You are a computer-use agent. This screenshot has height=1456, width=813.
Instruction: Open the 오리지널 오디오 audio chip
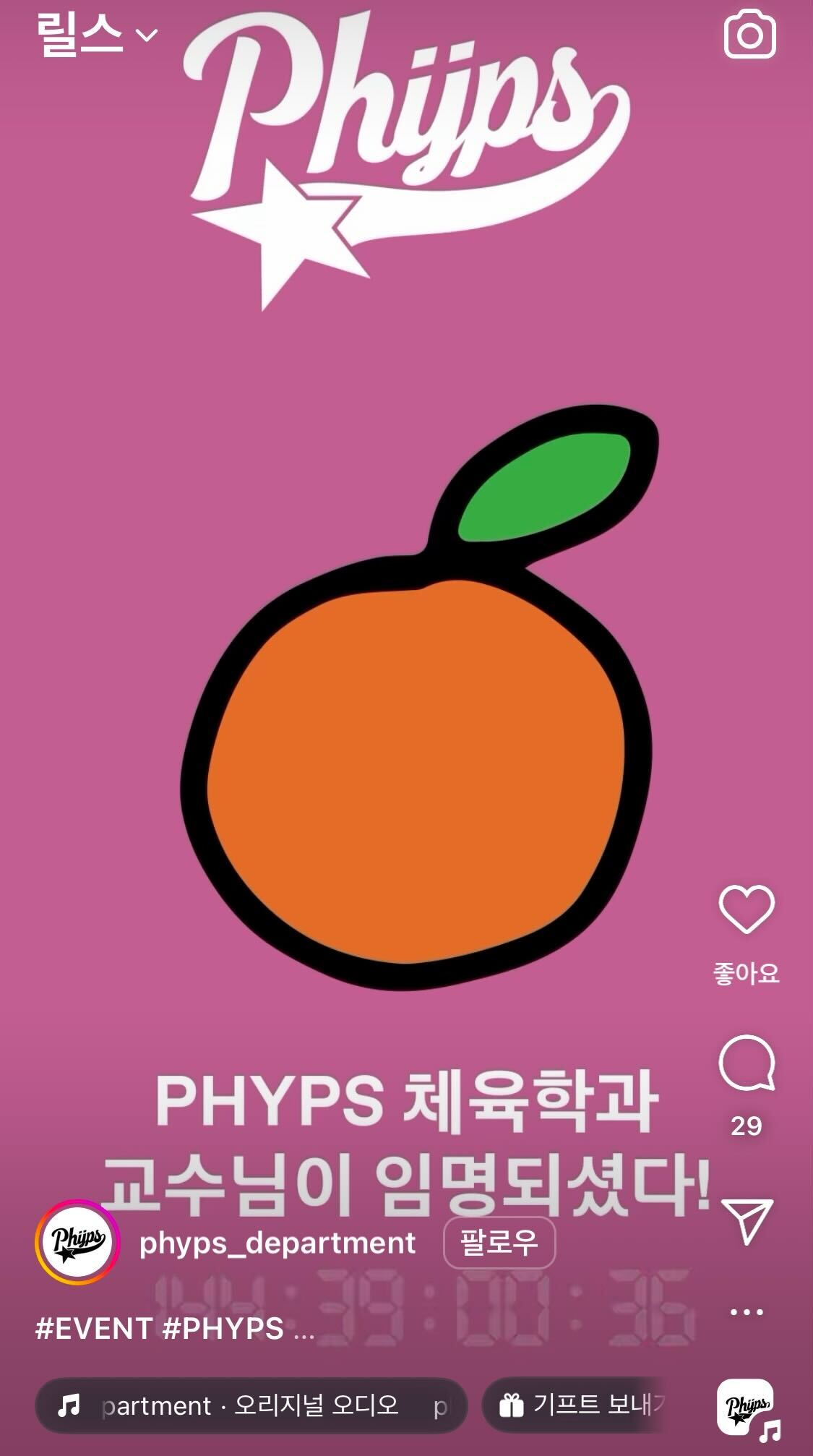tap(249, 1405)
